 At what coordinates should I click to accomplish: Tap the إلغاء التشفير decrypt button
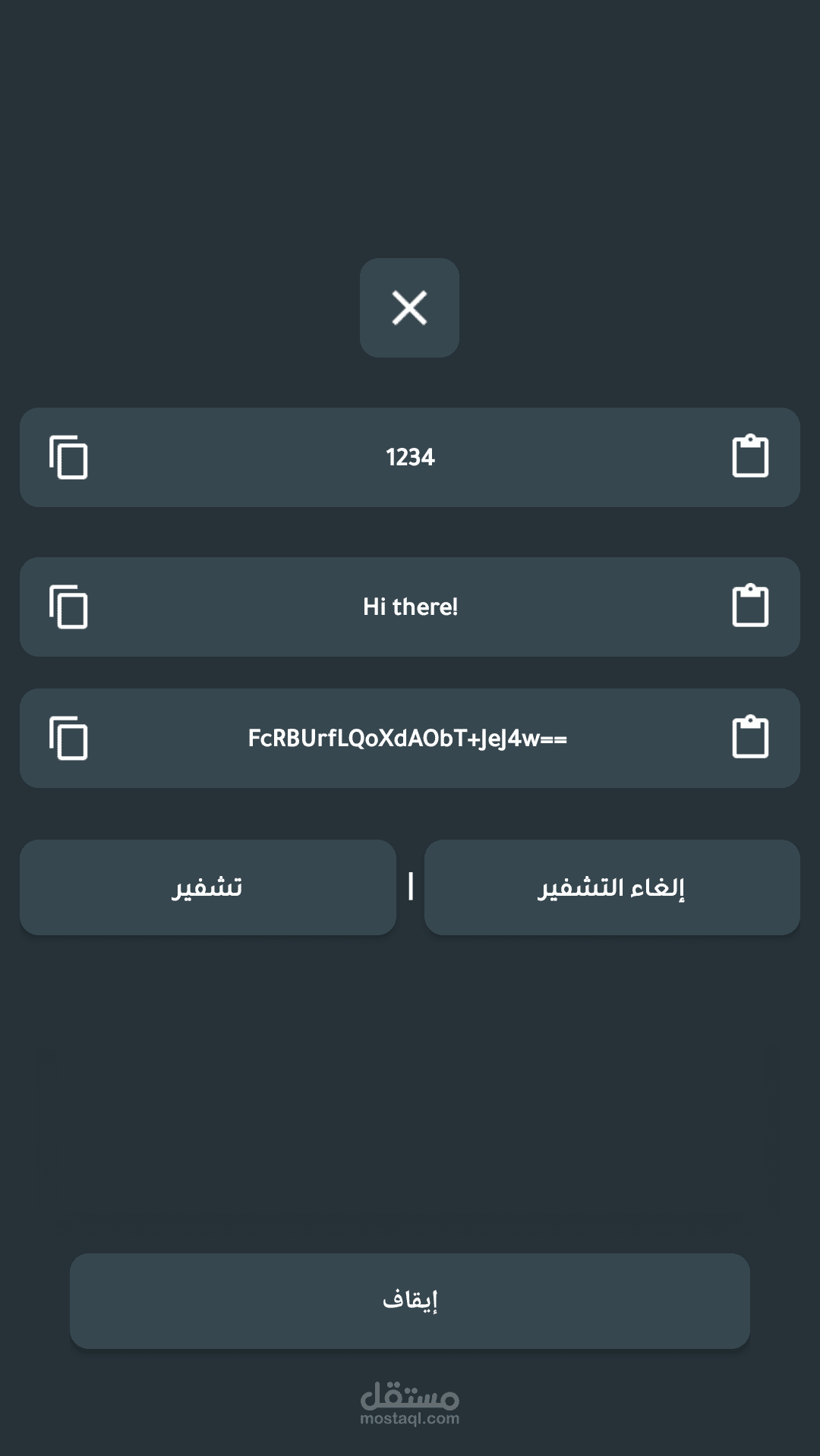click(612, 887)
